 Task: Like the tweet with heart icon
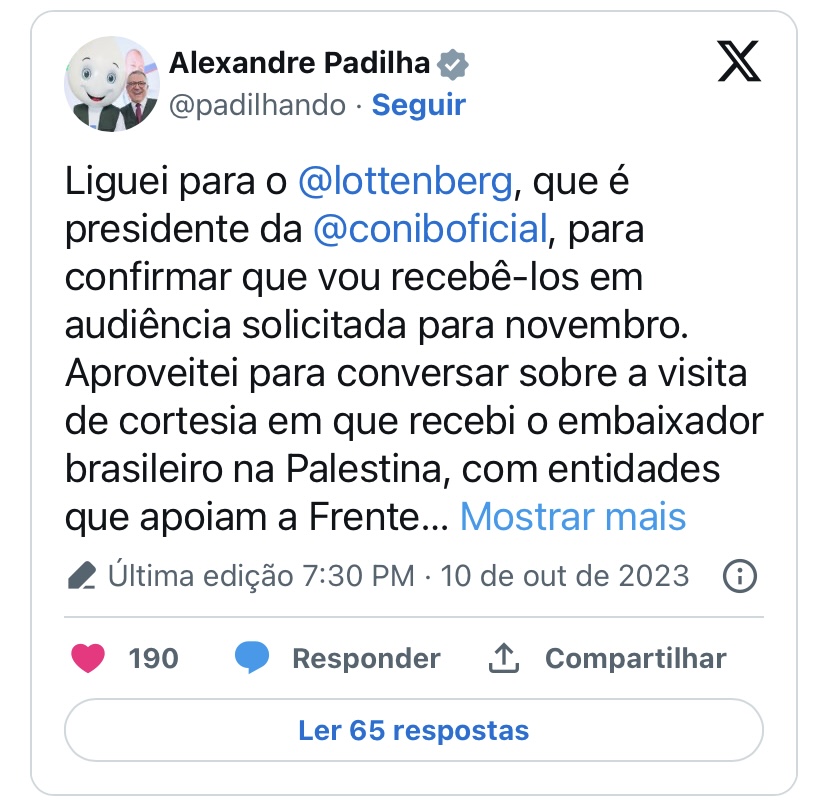[x=90, y=658]
